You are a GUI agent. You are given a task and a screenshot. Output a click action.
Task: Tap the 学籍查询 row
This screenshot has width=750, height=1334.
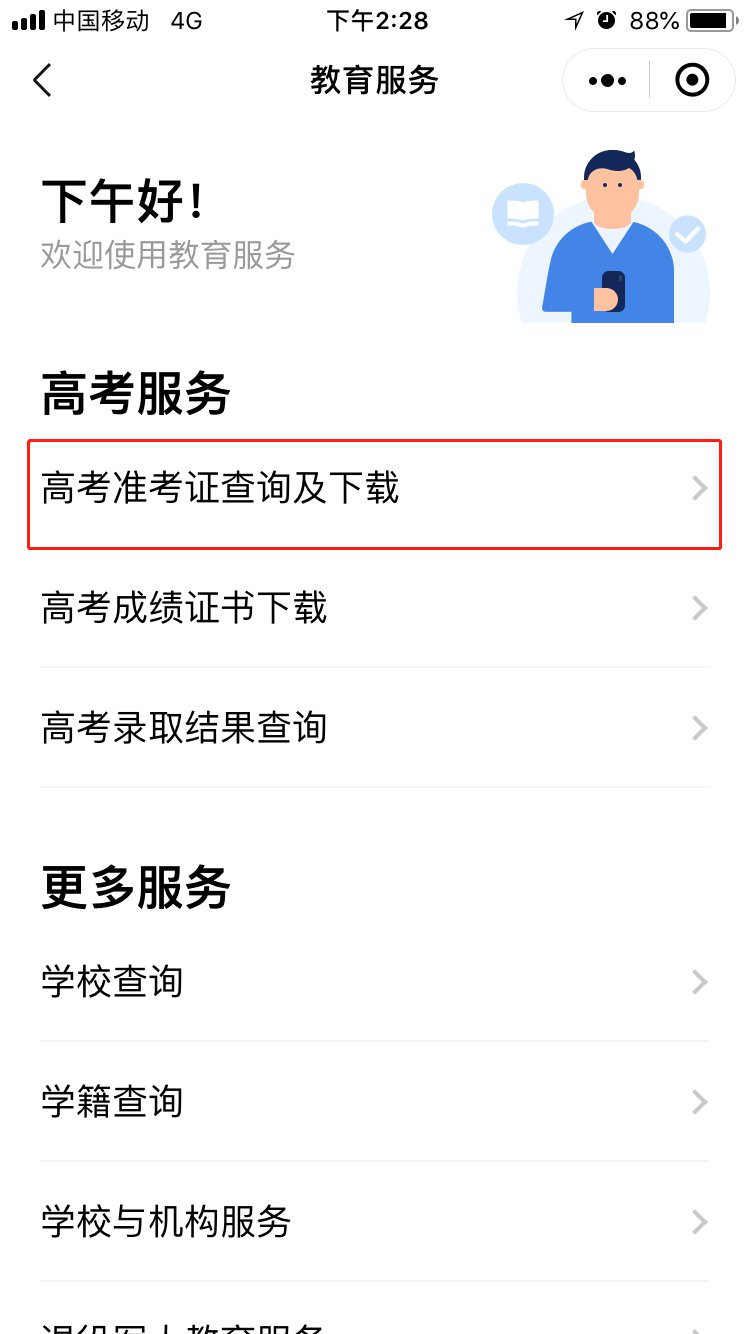pyautogui.click(x=374, y=1102)
